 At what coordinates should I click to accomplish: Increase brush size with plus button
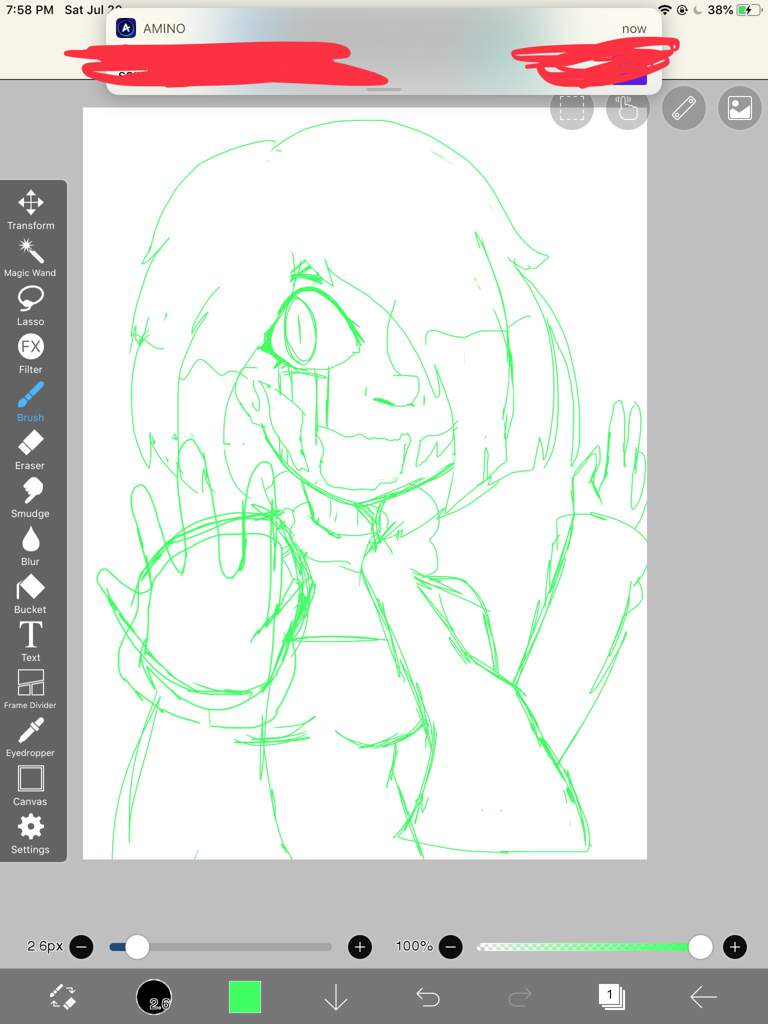coord(360,946)
